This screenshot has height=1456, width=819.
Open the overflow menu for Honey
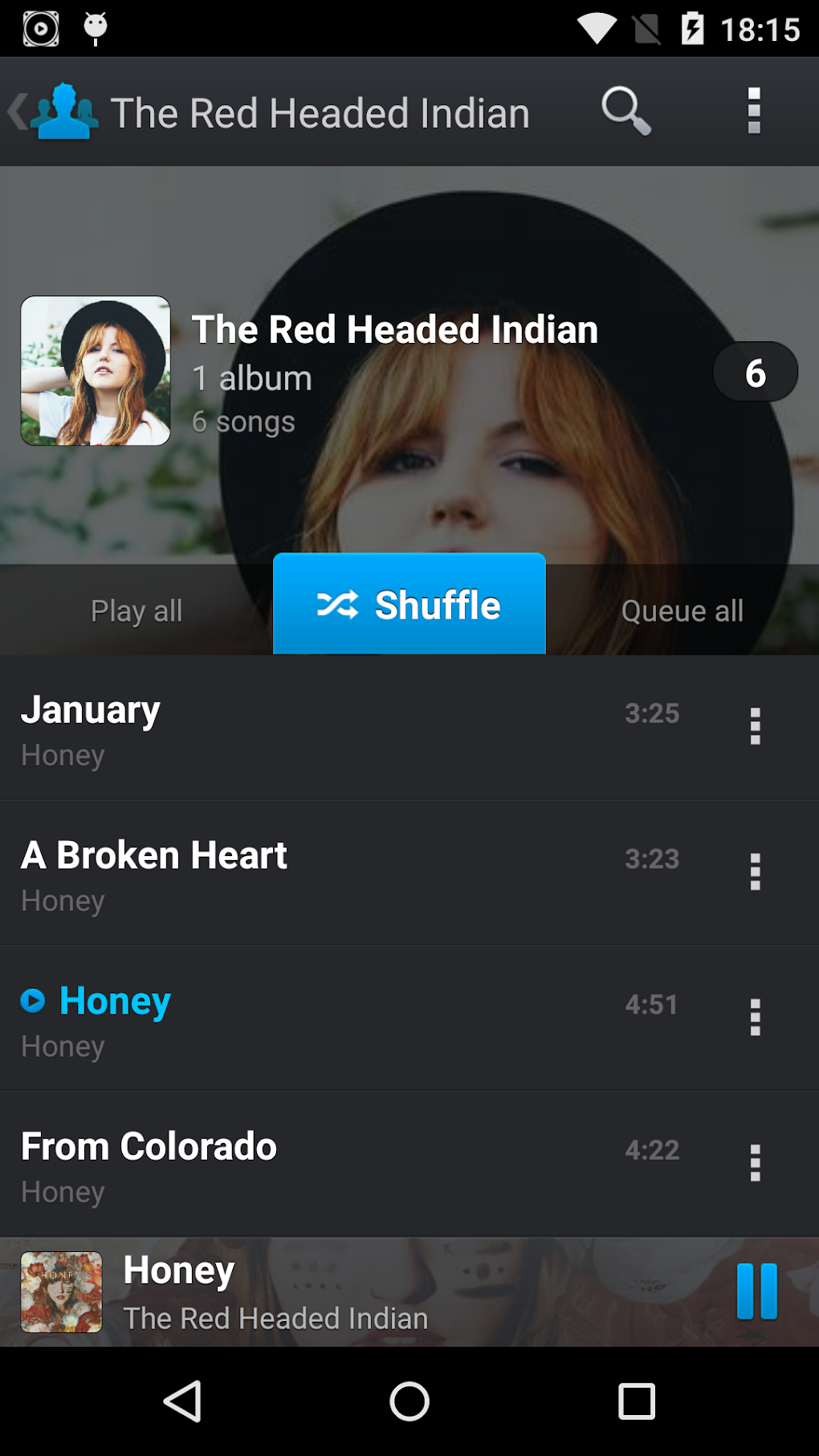click(755, 1018)
